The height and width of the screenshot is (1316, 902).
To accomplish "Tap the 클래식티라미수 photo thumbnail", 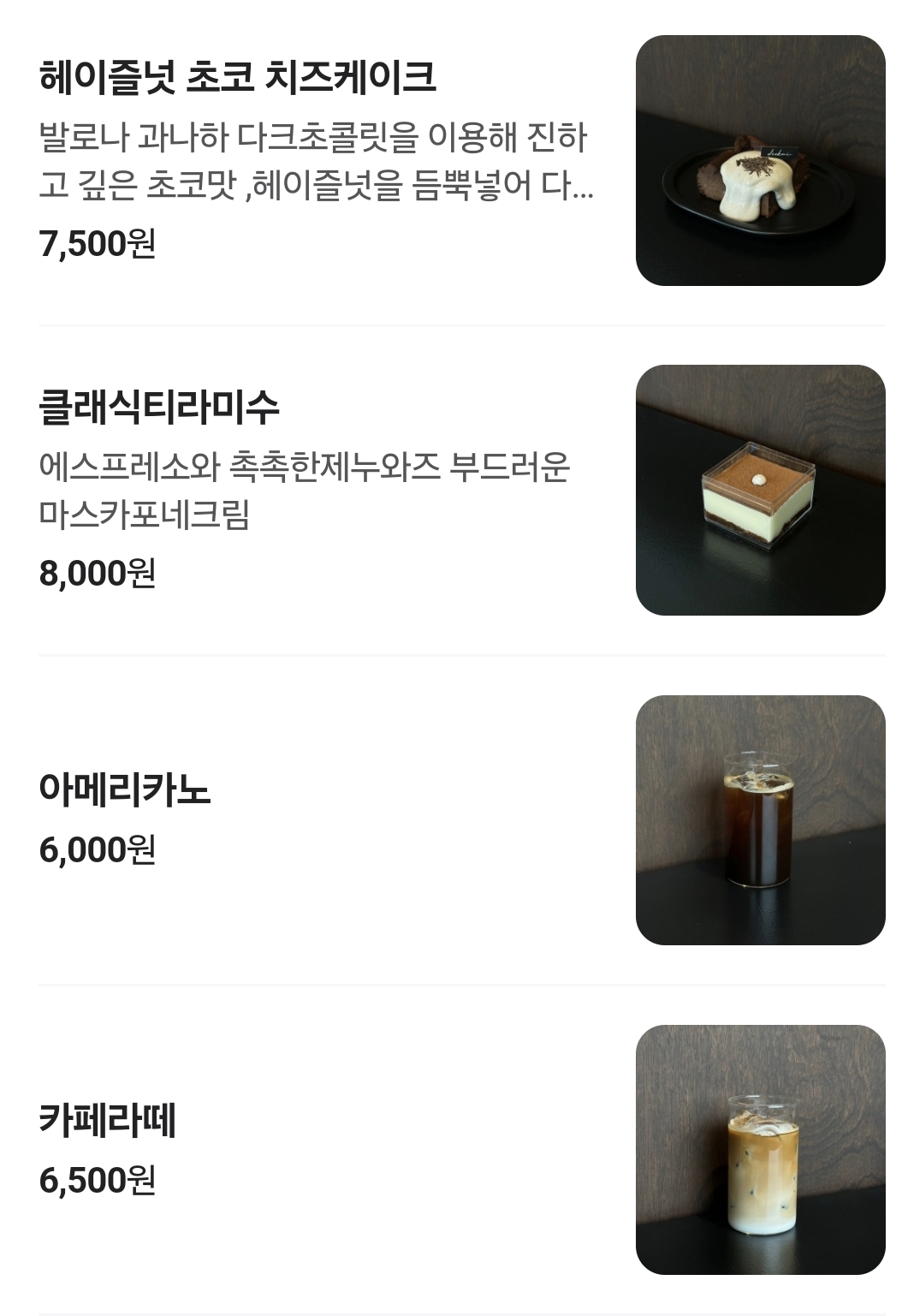I will point(760,490).
